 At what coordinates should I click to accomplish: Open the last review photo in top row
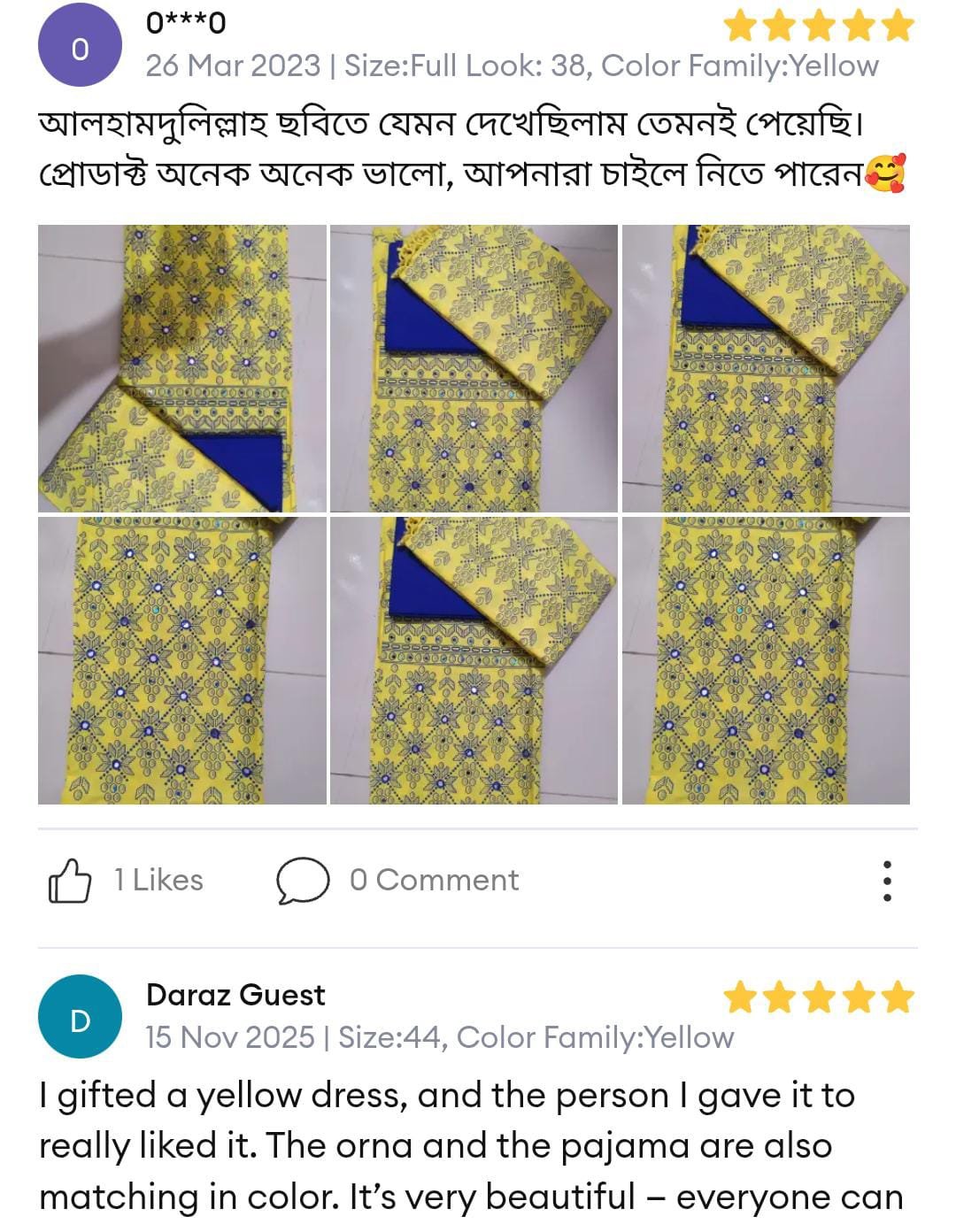pyautogui.click(x=766, y=368)
